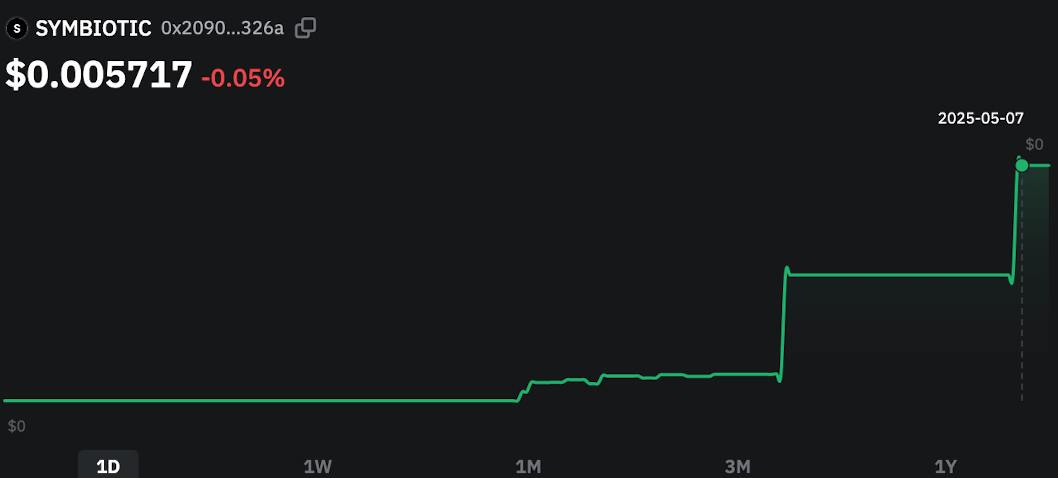The image size is (1058, 478).
Task: Show the 3M price chart
Action: point(737,466)
